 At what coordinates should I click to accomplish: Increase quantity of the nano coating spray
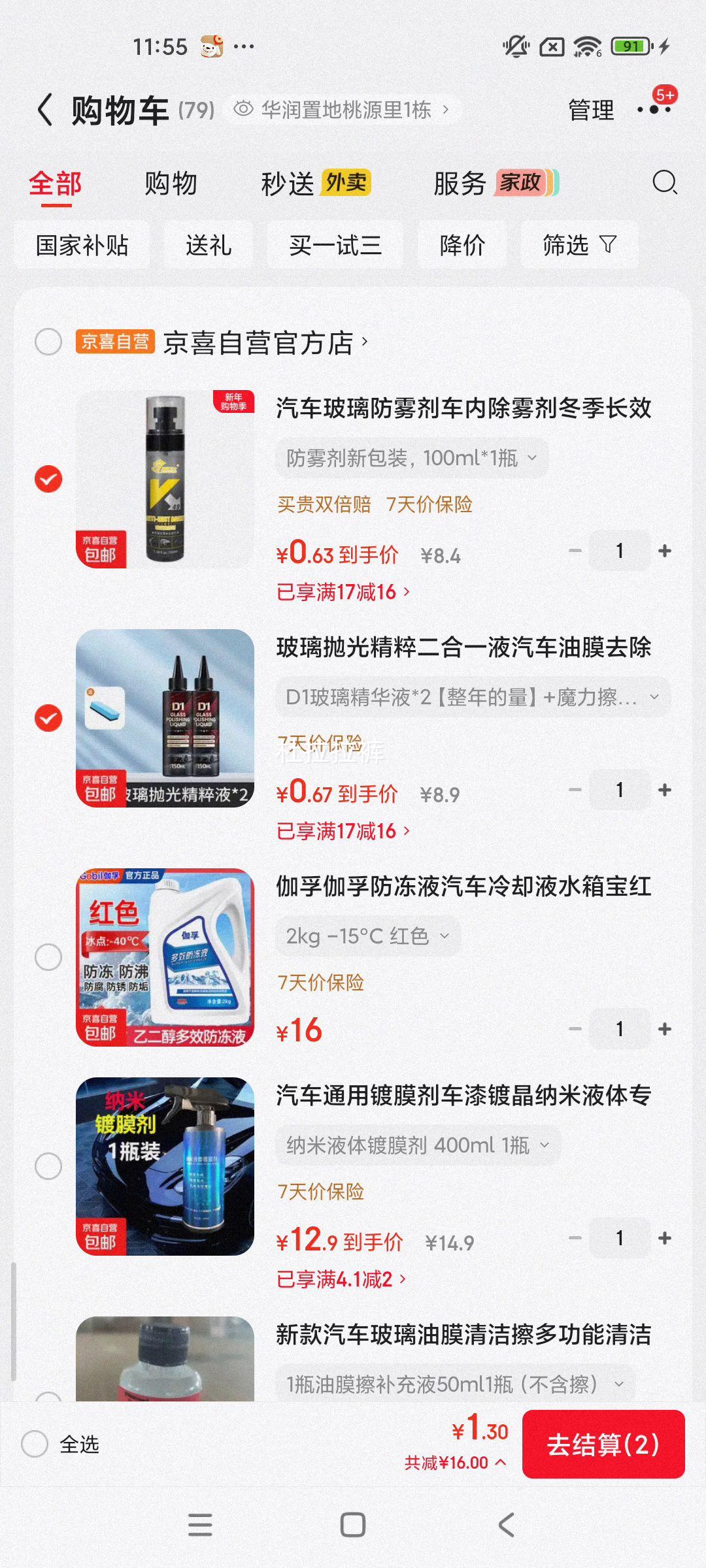[x=665, y=1237]
